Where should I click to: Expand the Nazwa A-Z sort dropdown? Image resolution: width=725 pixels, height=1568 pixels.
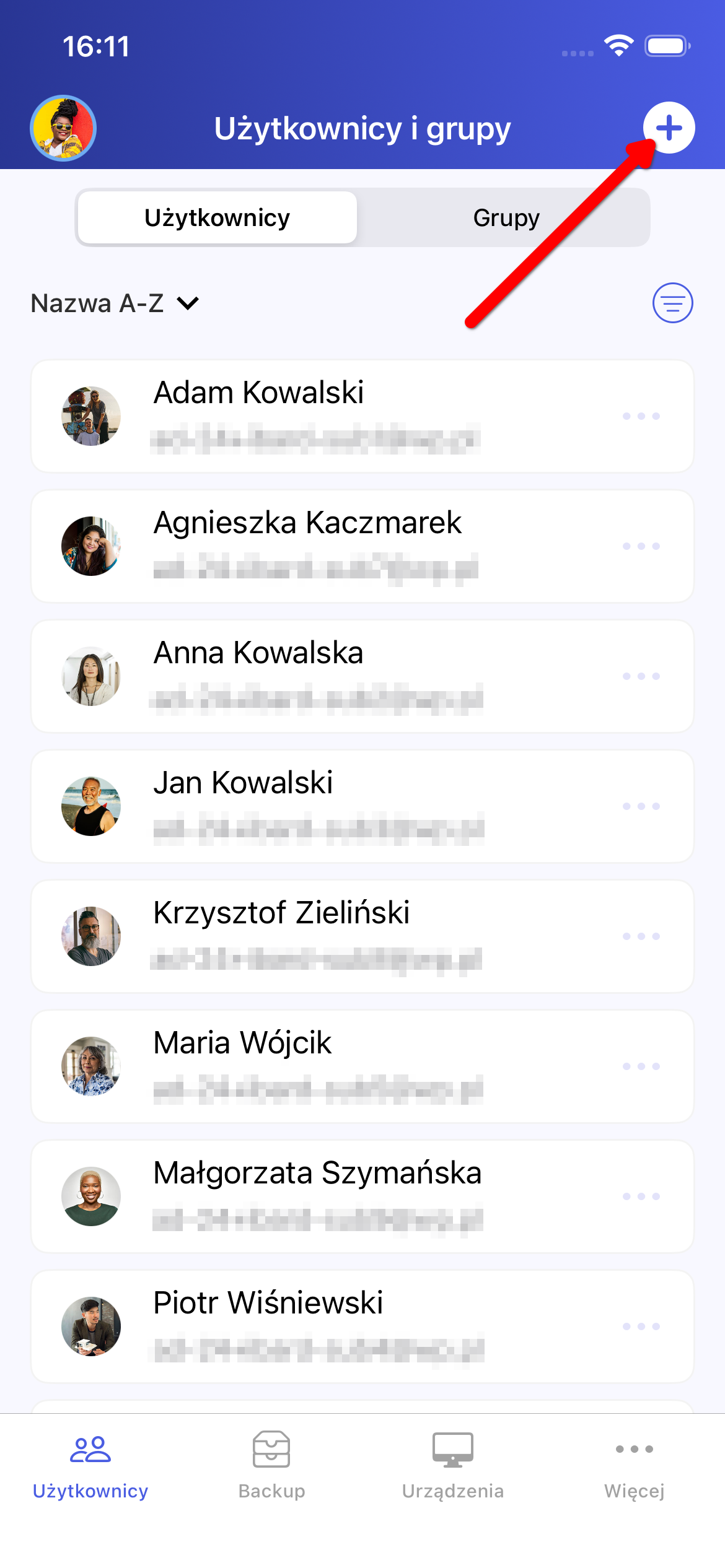[115, 303]
